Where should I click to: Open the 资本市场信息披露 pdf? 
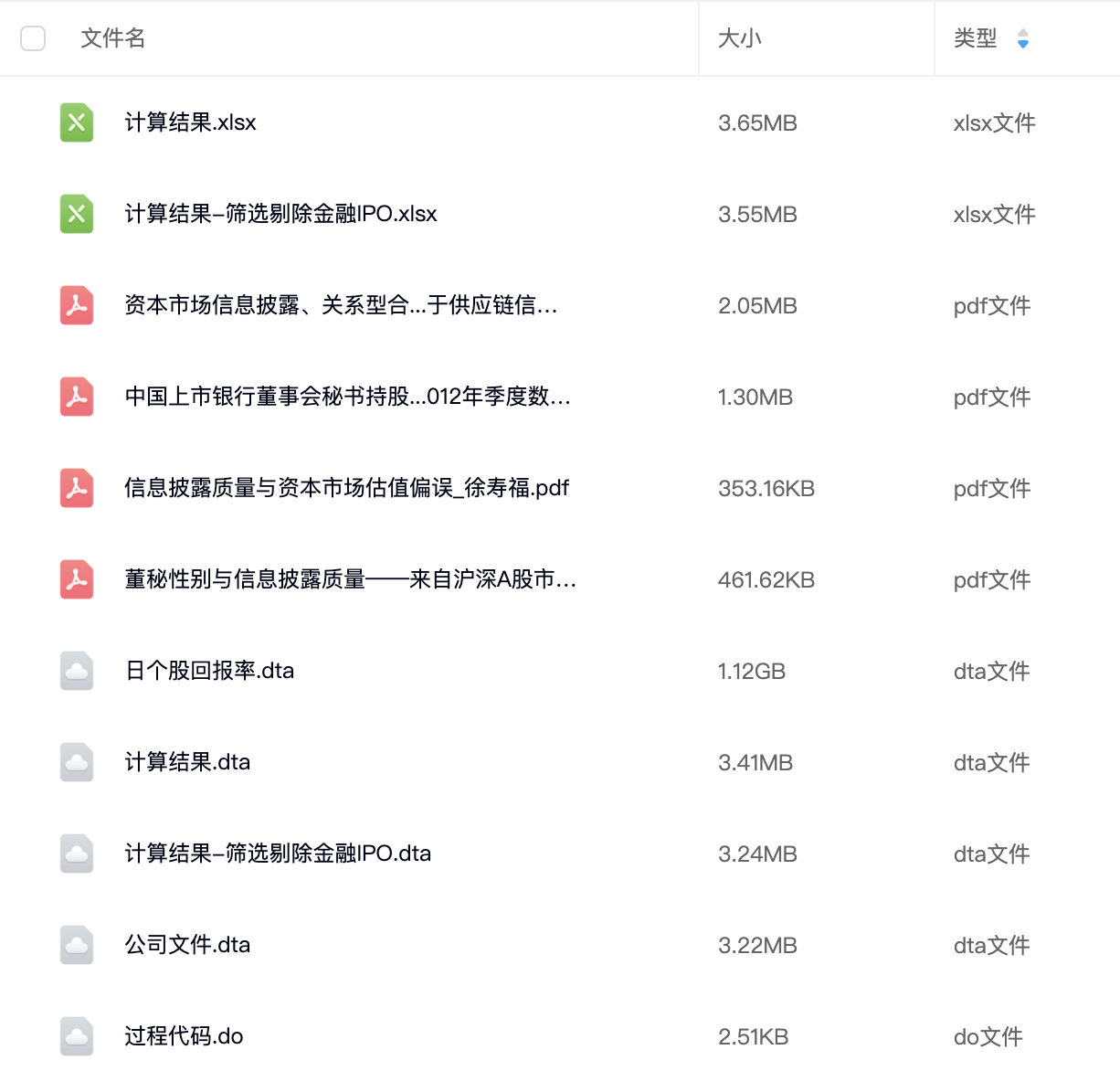pos(340,305)
